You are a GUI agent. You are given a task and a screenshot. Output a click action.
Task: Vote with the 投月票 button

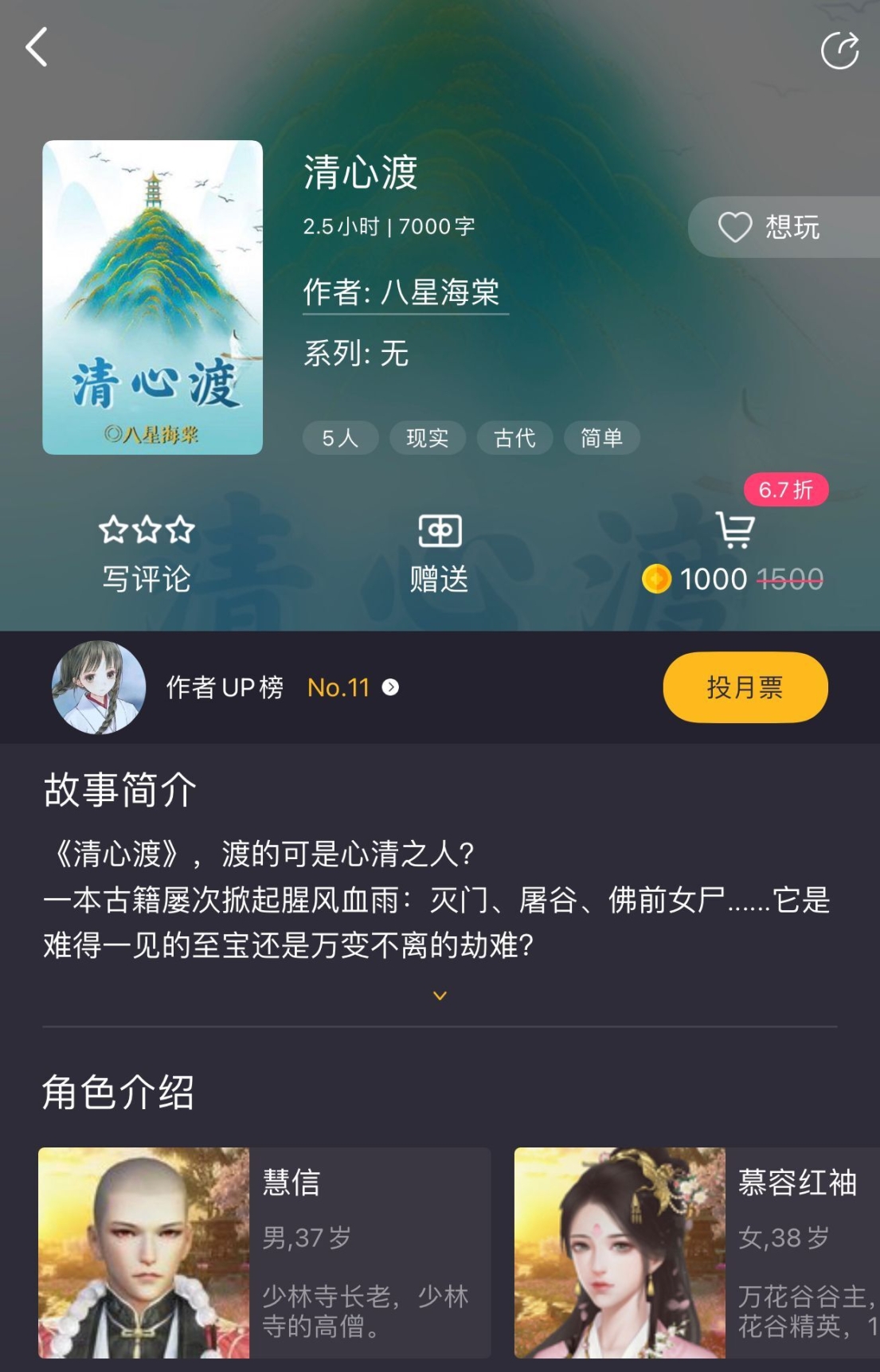click(x=745, y=687)
